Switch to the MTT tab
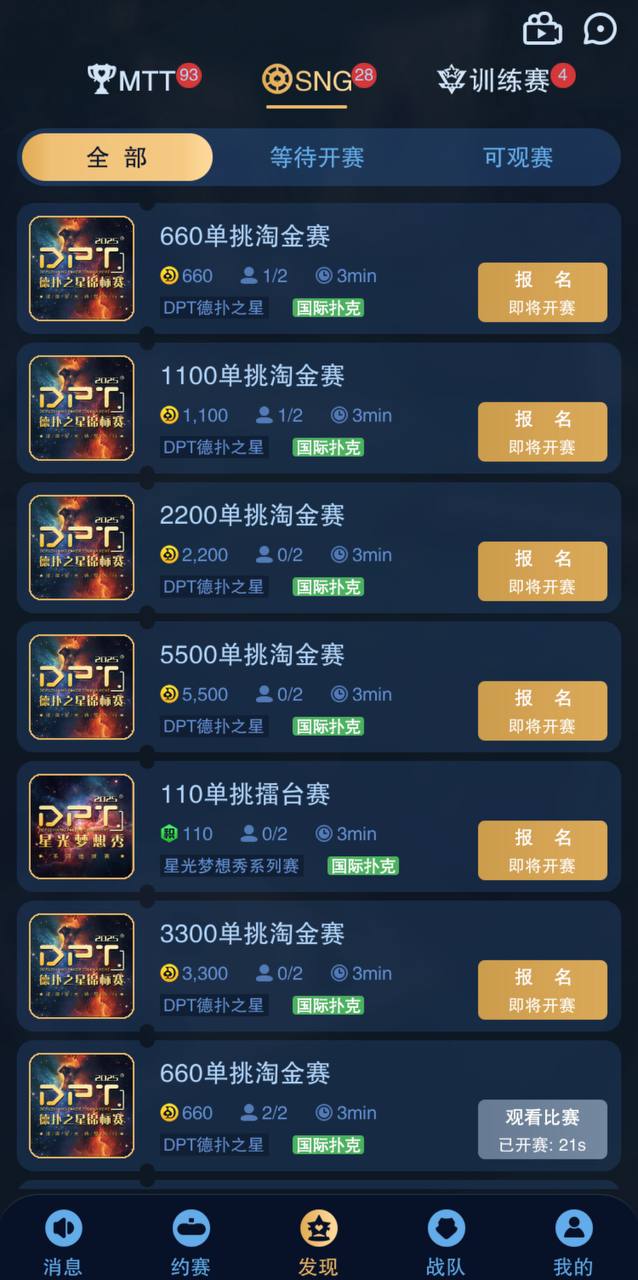 click(x=144, y=80)
